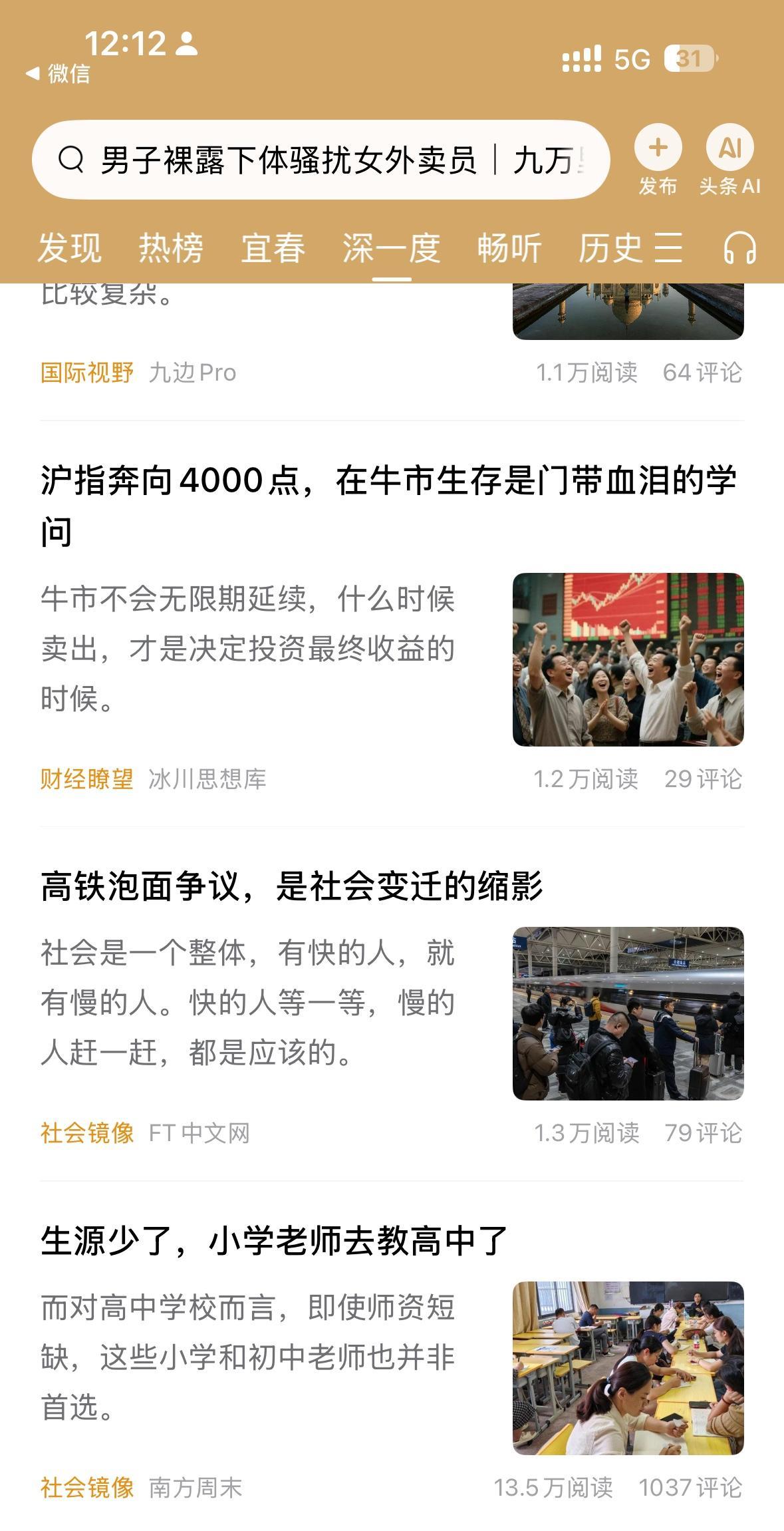The width and height of the screenshot is (784, 1531).
Task: Open the headphone listening icon
Action: coord(739,249)
